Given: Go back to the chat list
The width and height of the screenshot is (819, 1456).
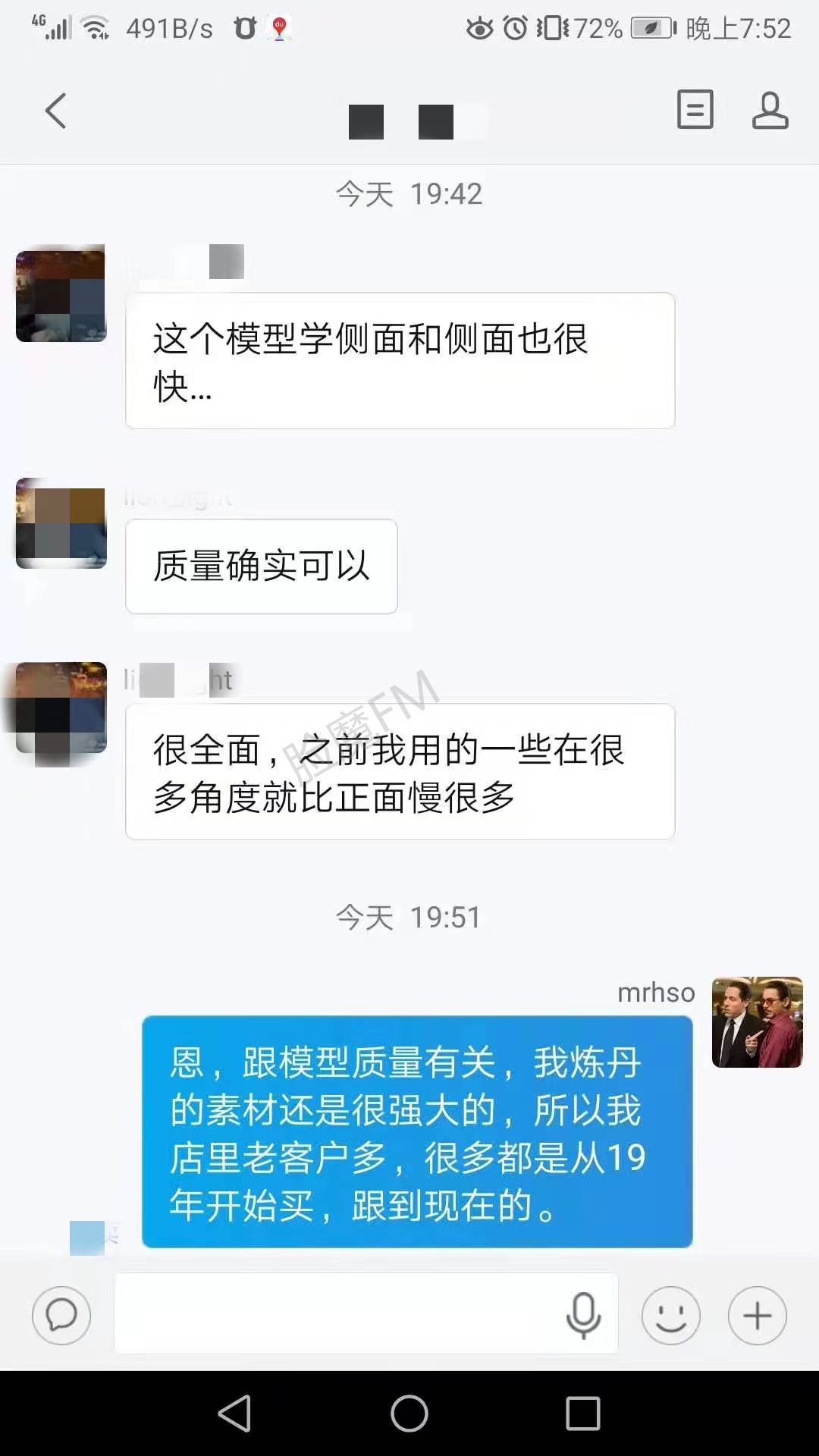Looking at the screenshot, I should pyautogui.click(x=56, y=111).
